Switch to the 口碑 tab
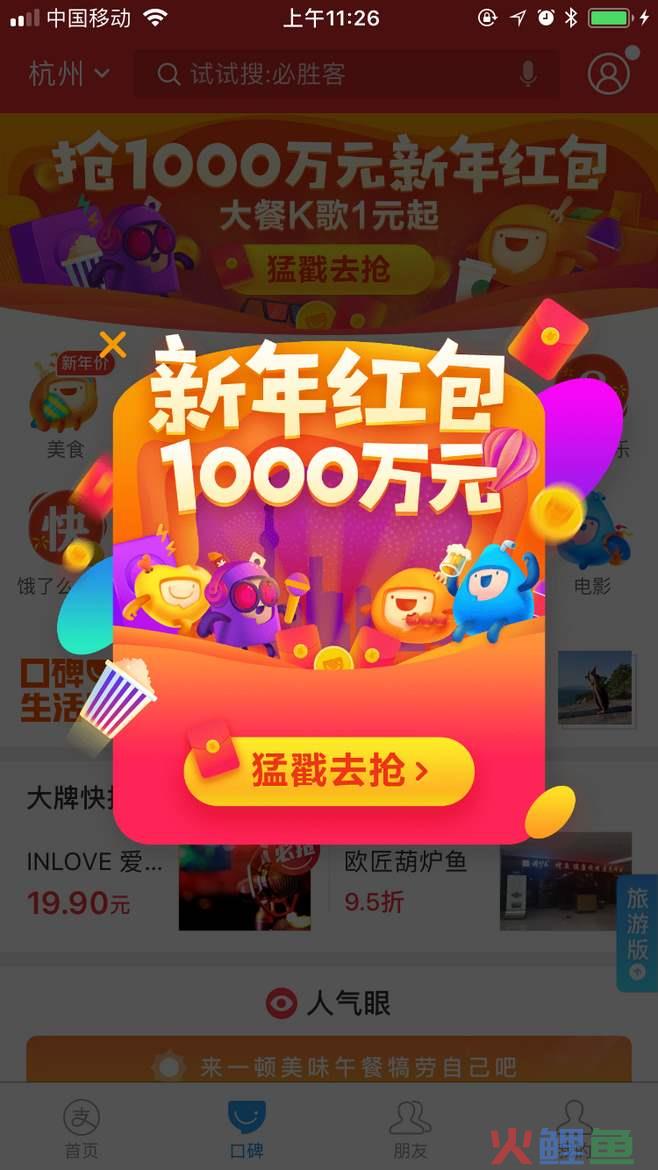 point(246,1128)
